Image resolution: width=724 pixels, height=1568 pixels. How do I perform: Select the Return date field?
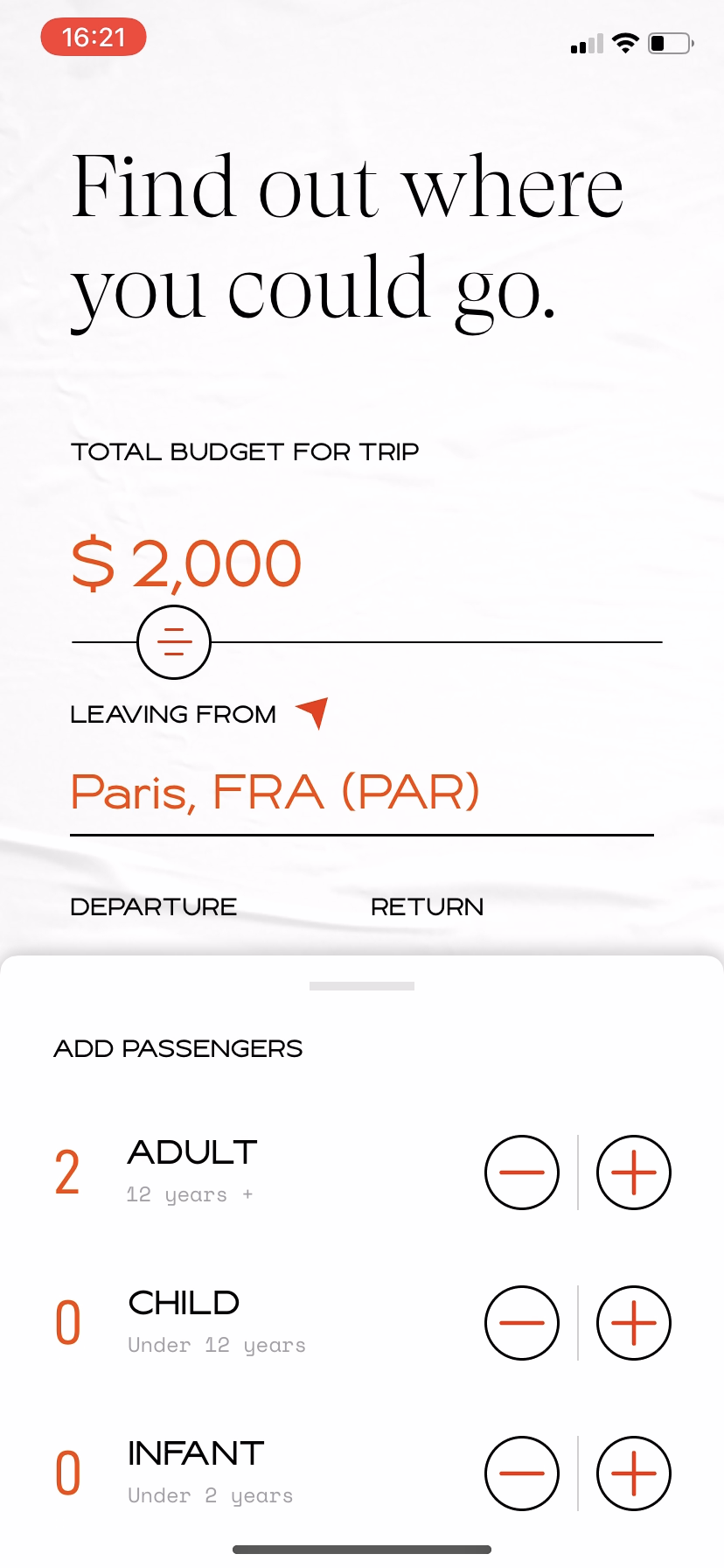coord(427,907)
